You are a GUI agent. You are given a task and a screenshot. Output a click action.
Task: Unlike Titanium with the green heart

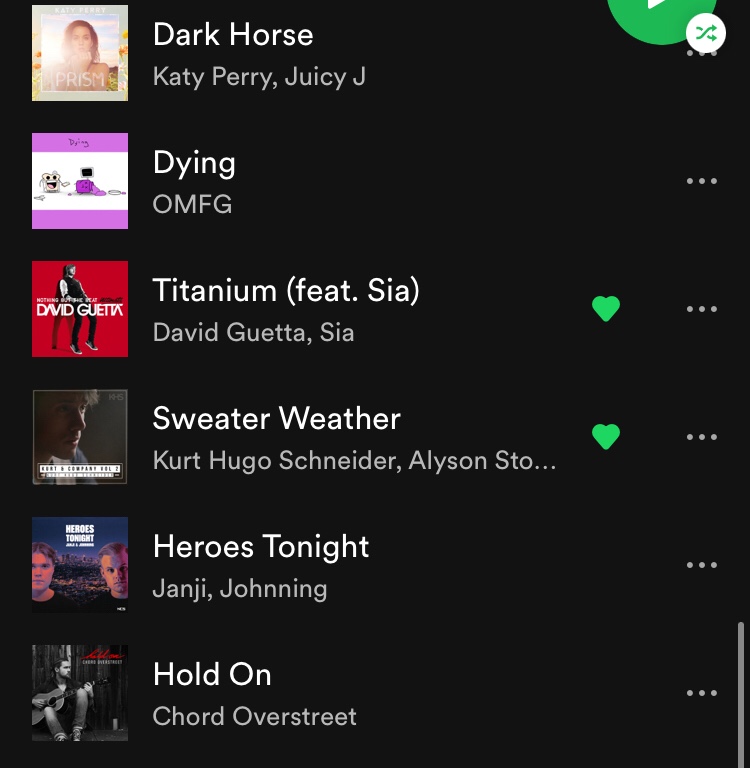pyautogui.click(x=606, y=309)
